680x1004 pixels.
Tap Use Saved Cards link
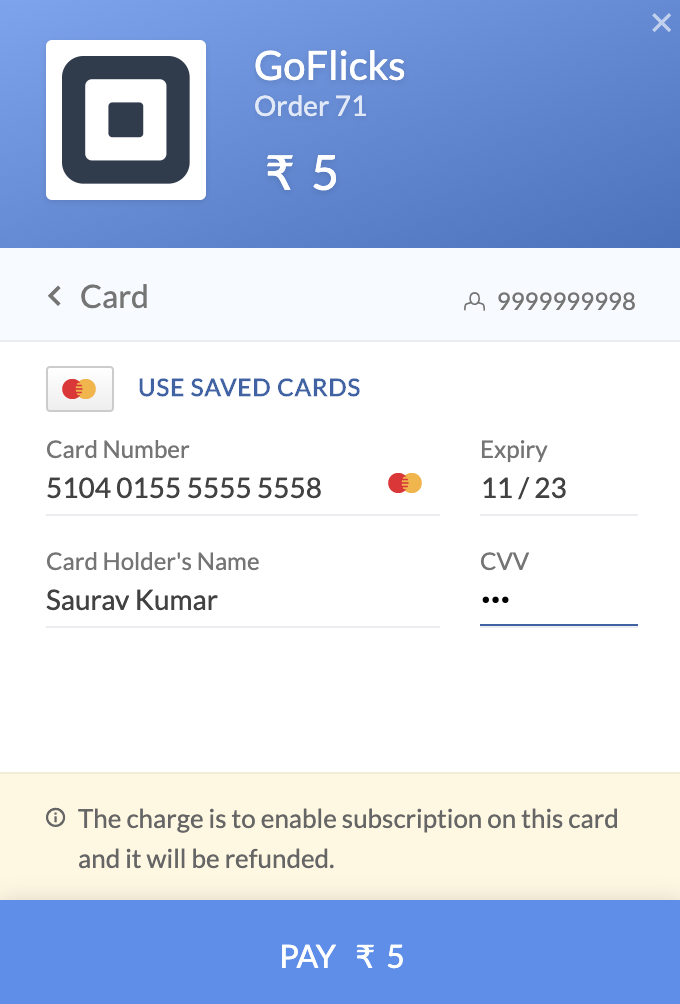249,388
